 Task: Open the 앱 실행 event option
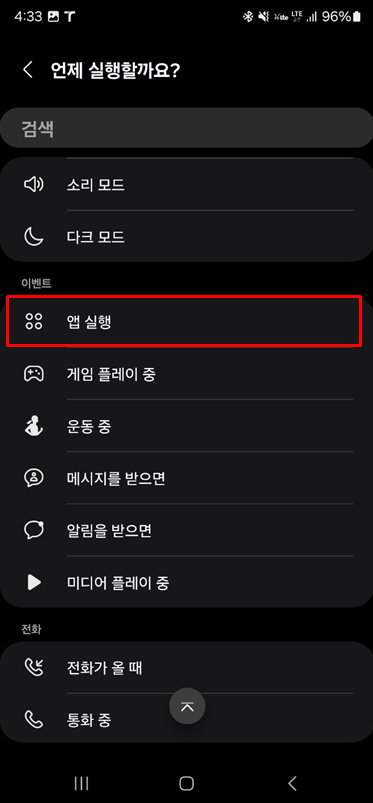184,322
